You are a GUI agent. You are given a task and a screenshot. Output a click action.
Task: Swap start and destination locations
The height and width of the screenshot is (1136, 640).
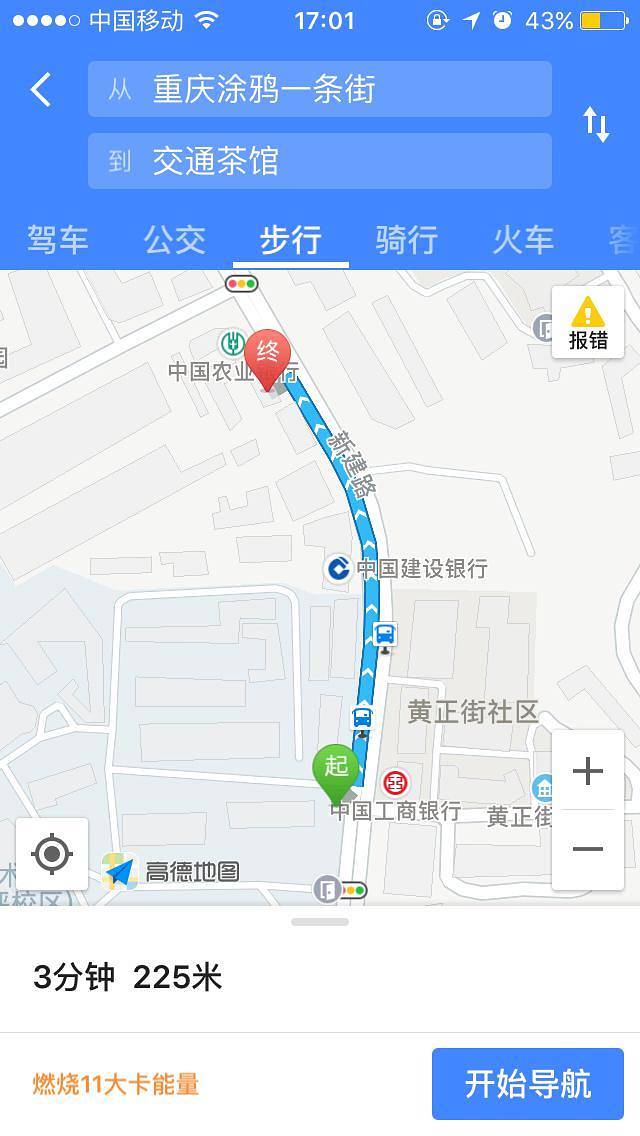(x=596, y=125)
